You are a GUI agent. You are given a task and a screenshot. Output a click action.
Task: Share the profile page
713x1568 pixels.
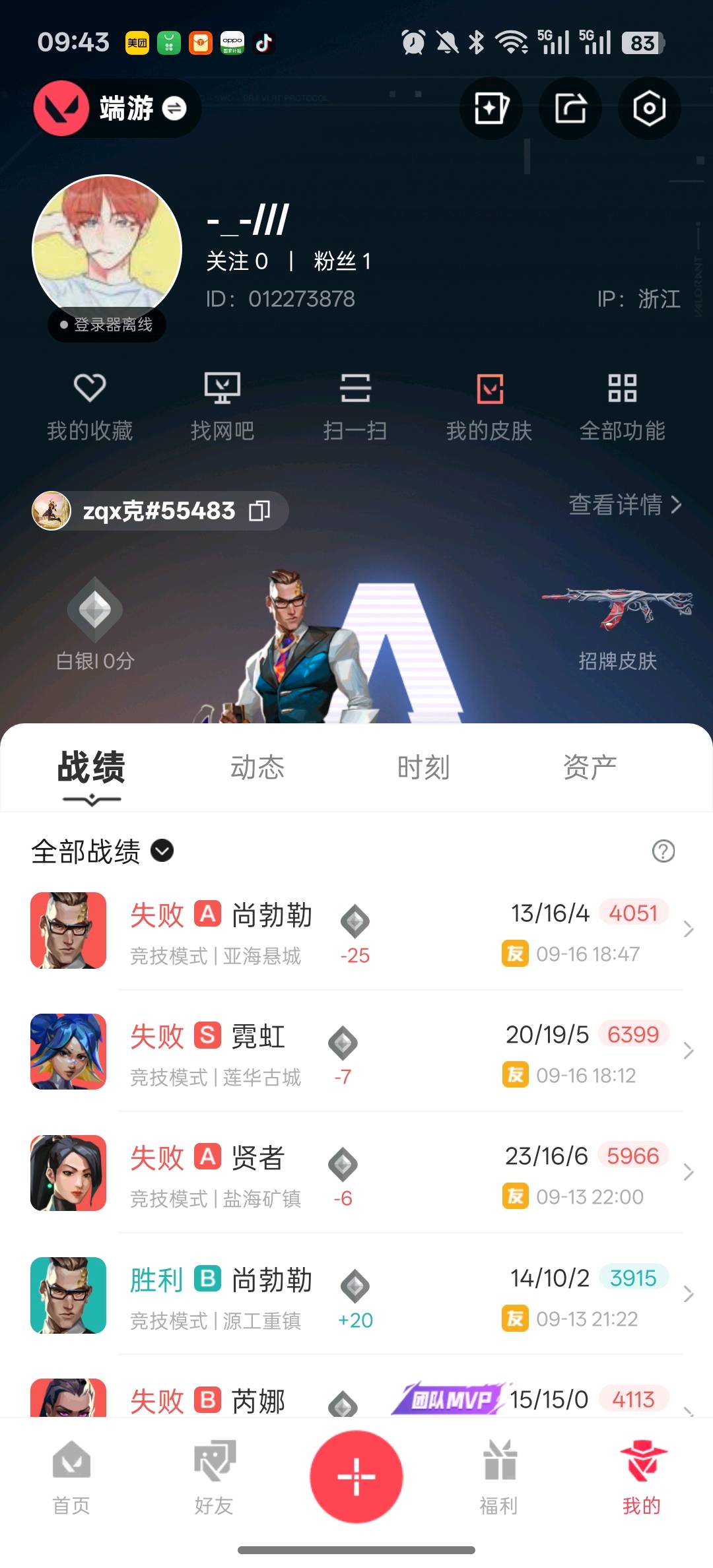pyautogui.click(x=570, y=108)
